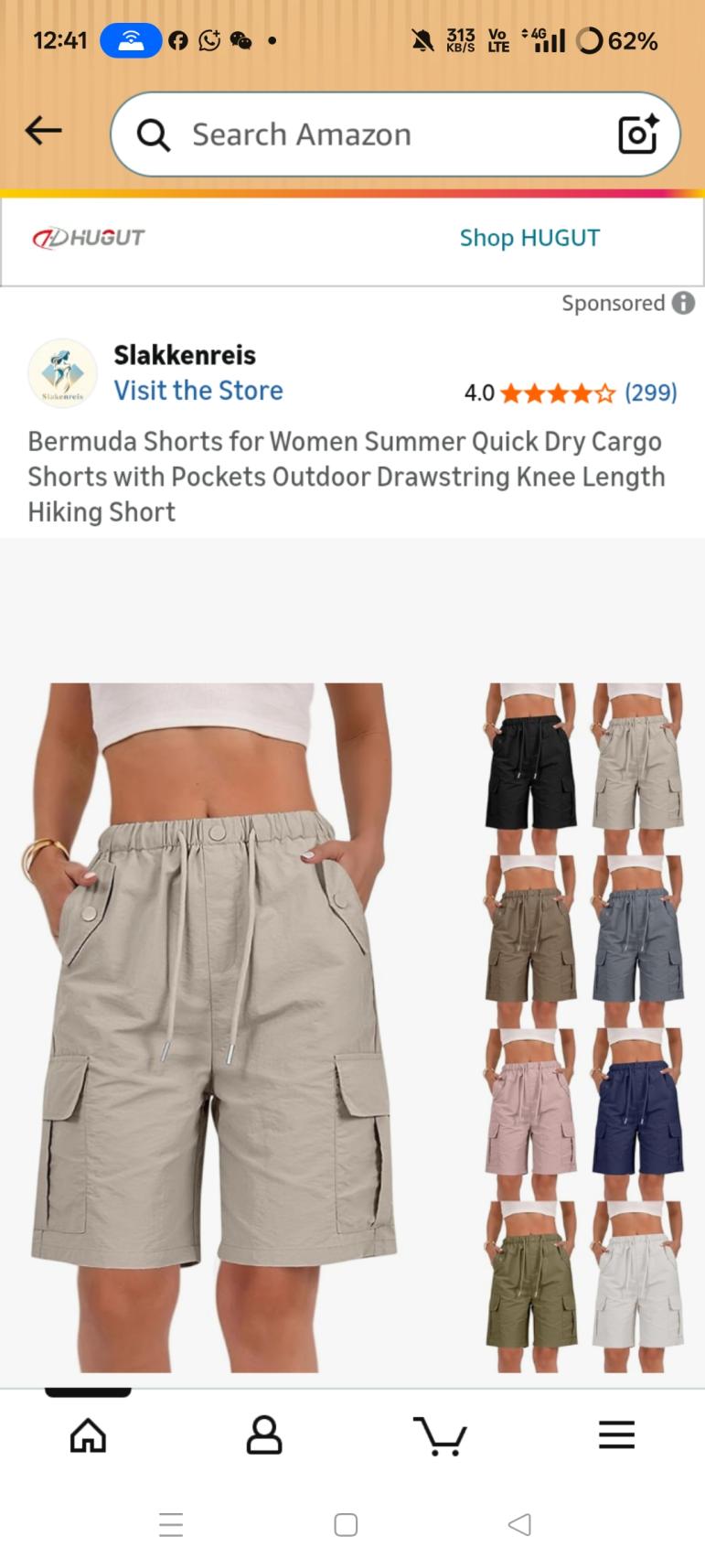
Task: Open the 299 ratings reviews
Action: (x=650, y=392)
